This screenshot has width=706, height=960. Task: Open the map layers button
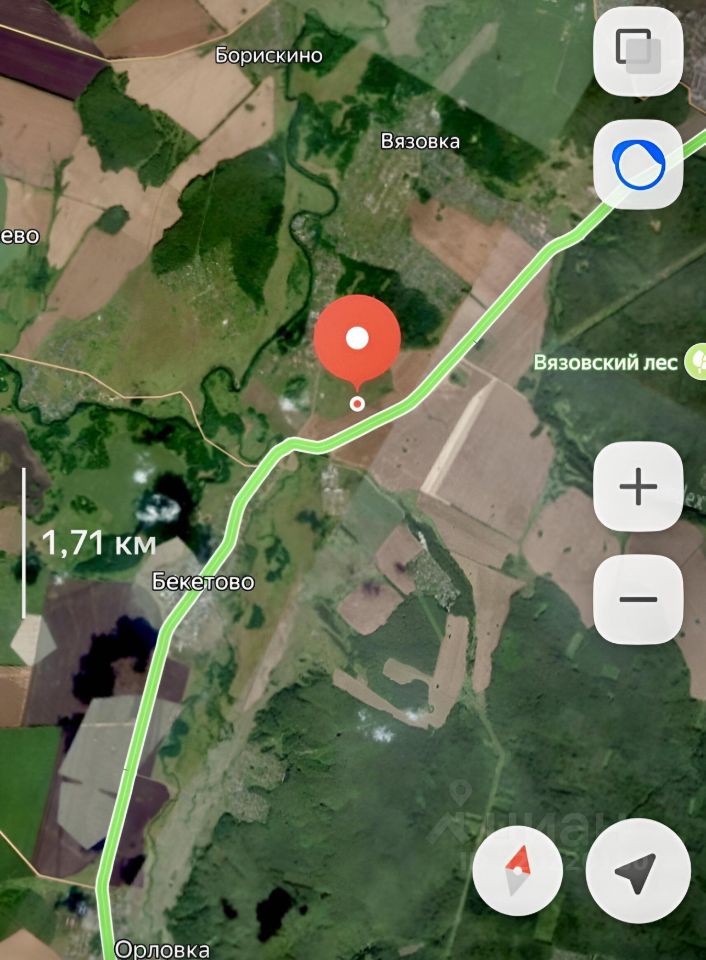click(637, 50)
